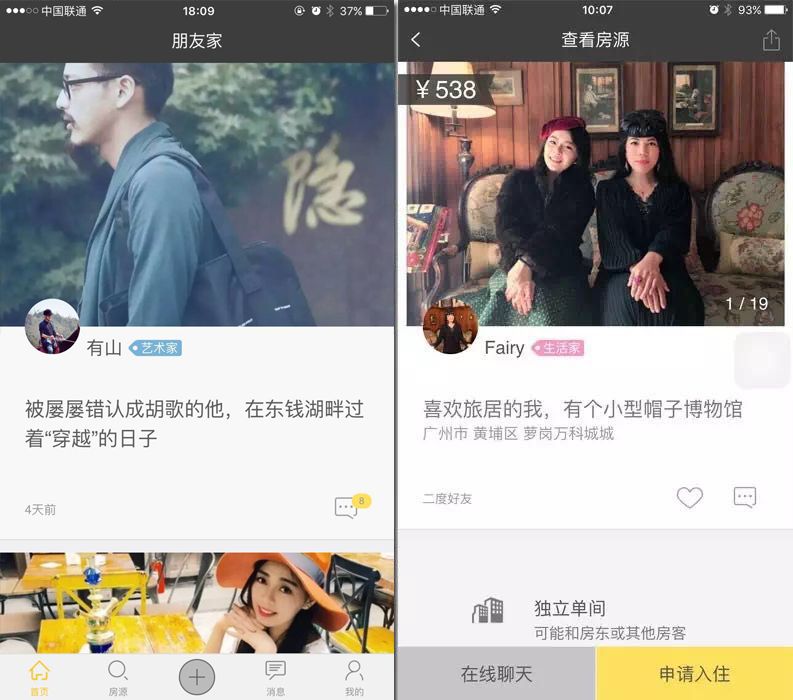
Task: Tap 申请入住 to apply for stay
Action: point(694,674)
